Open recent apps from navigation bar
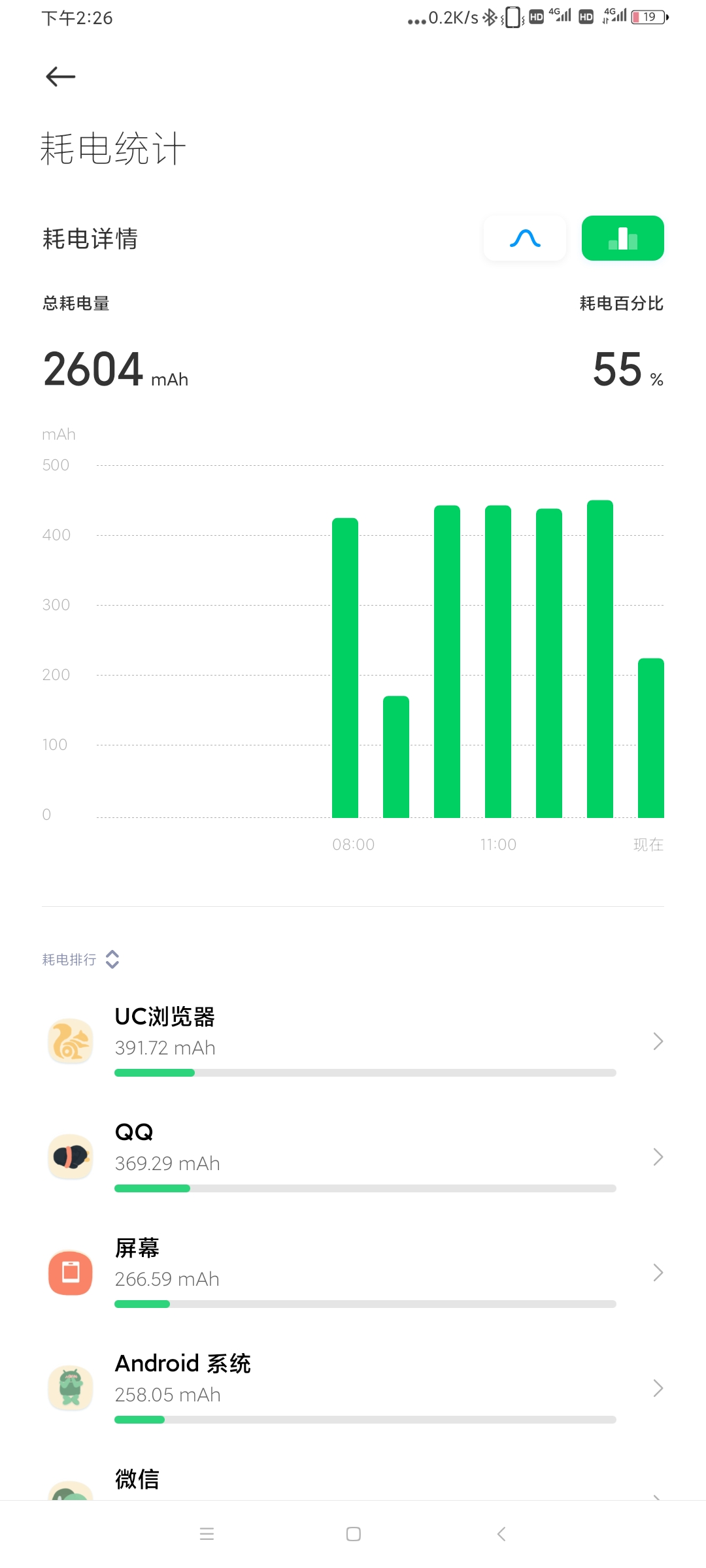The width and height of the screenshot is (706, 1568). click(x=207, y=1534)
